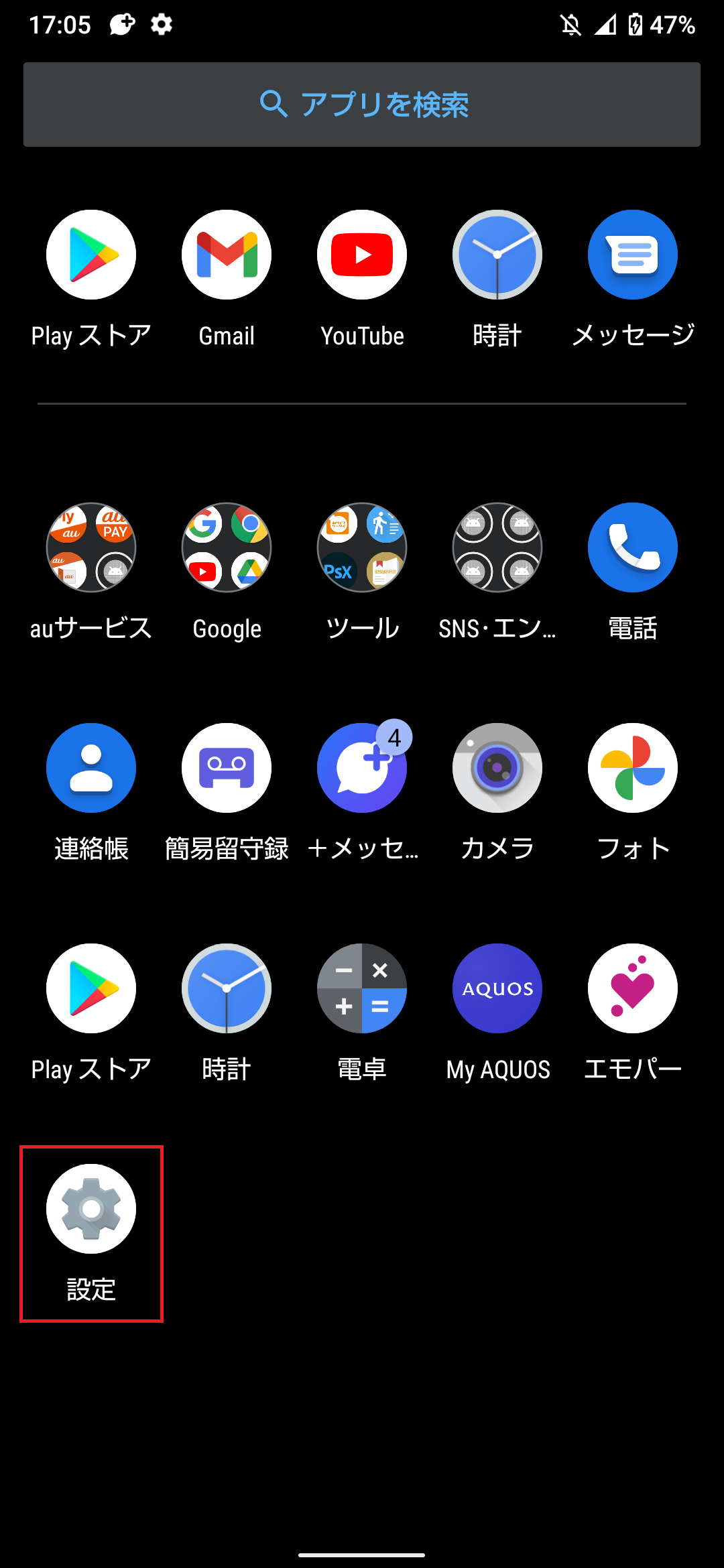Launch My AQUOS
724x1568 pixels.
coord(497,988)
